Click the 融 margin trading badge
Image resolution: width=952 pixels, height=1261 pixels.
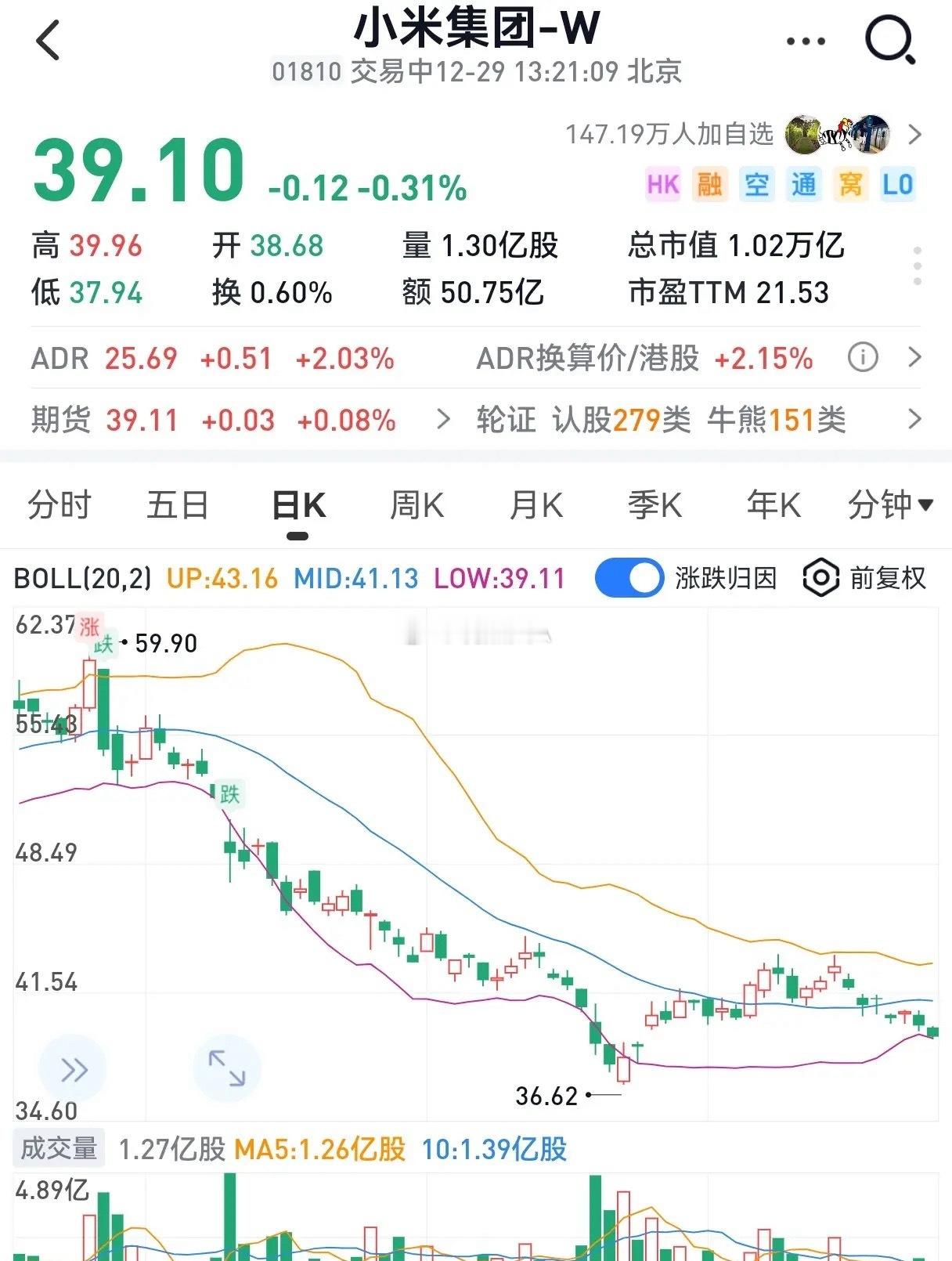point(709,184)
